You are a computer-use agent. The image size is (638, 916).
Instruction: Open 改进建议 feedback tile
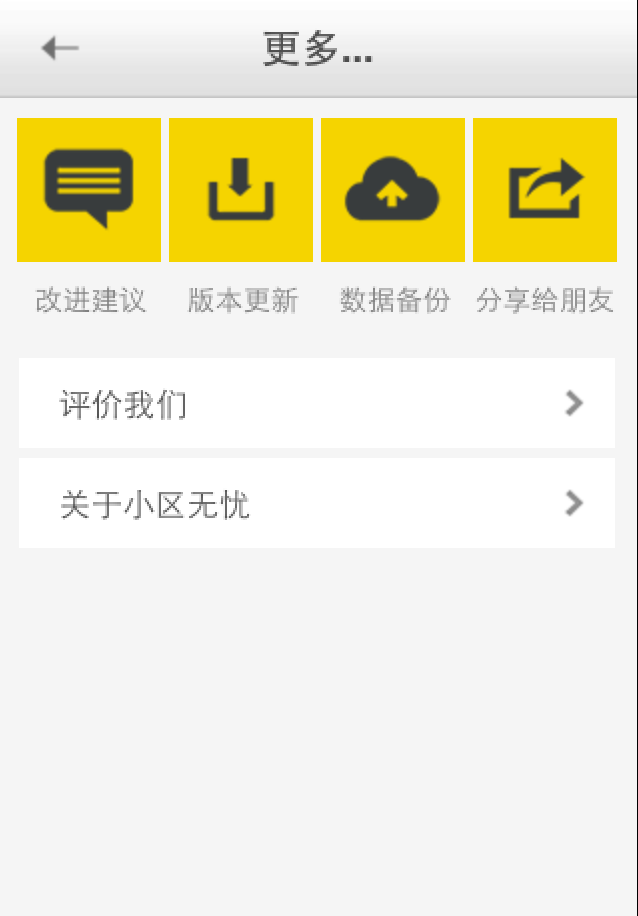click(89, 190)
